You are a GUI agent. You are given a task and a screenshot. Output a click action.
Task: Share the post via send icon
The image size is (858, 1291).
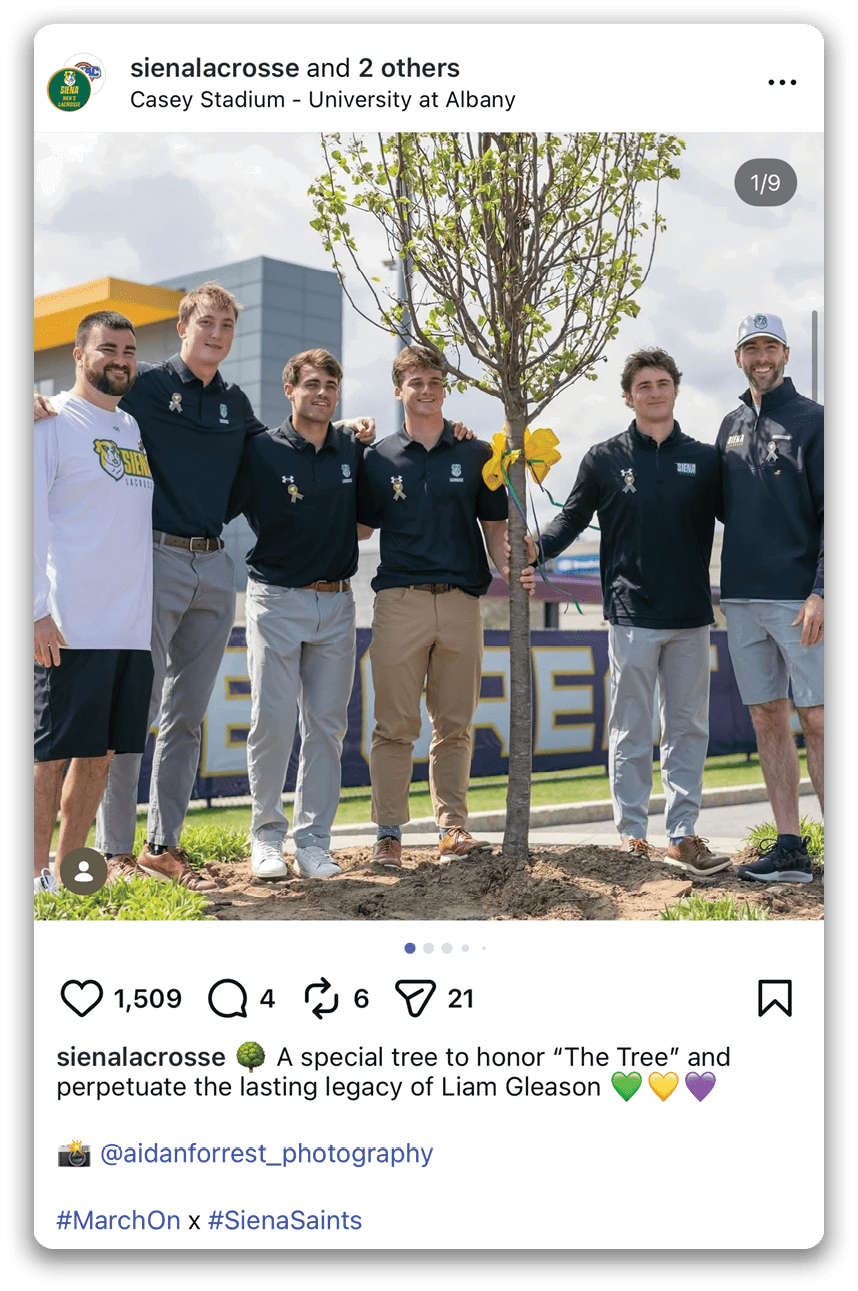click(x=415, y=998)
